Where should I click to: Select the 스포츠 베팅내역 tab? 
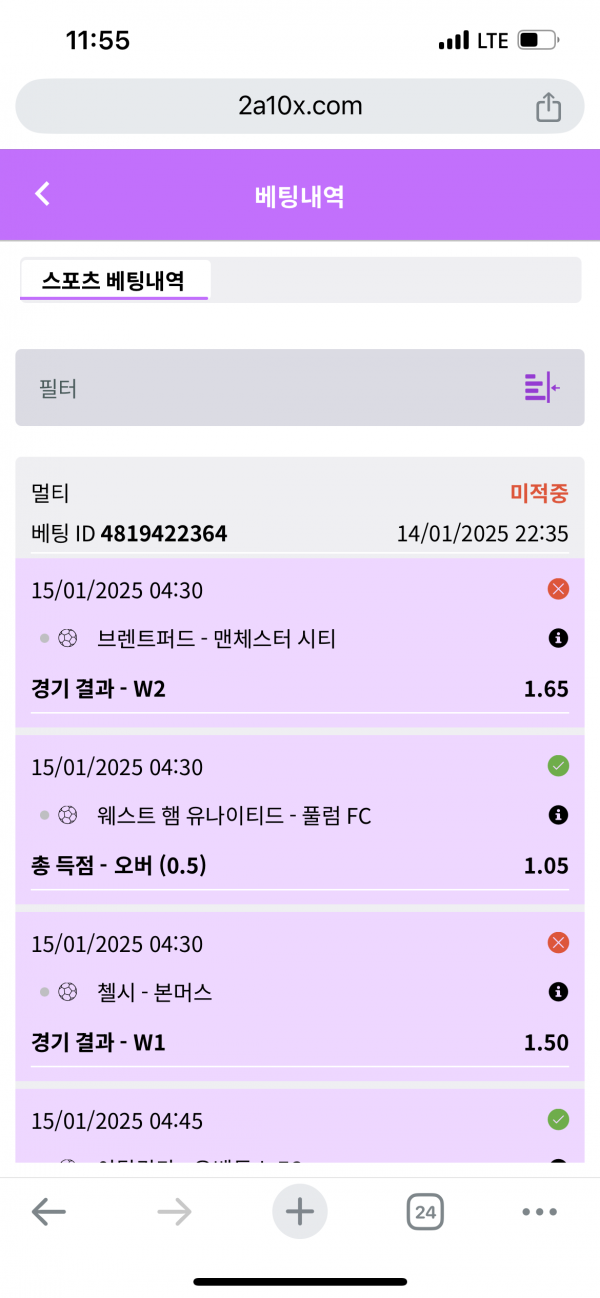pyautogui.click(x=114, y=280)
